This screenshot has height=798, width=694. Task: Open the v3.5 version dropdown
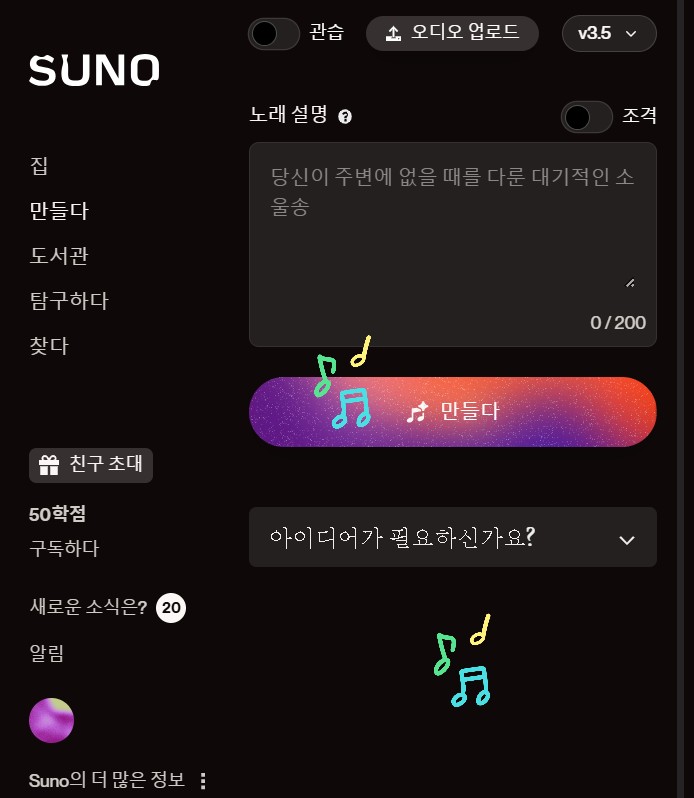(609, 33)
